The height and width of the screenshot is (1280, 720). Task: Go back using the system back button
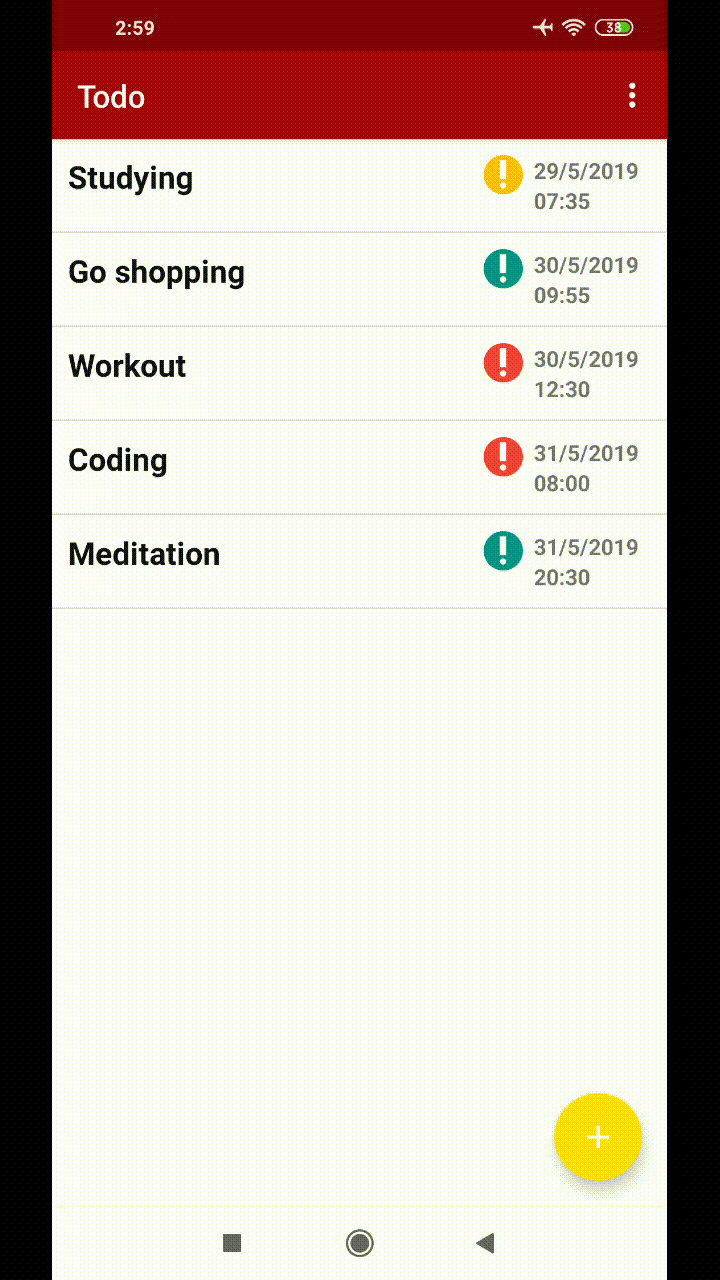coord(485,1243)
